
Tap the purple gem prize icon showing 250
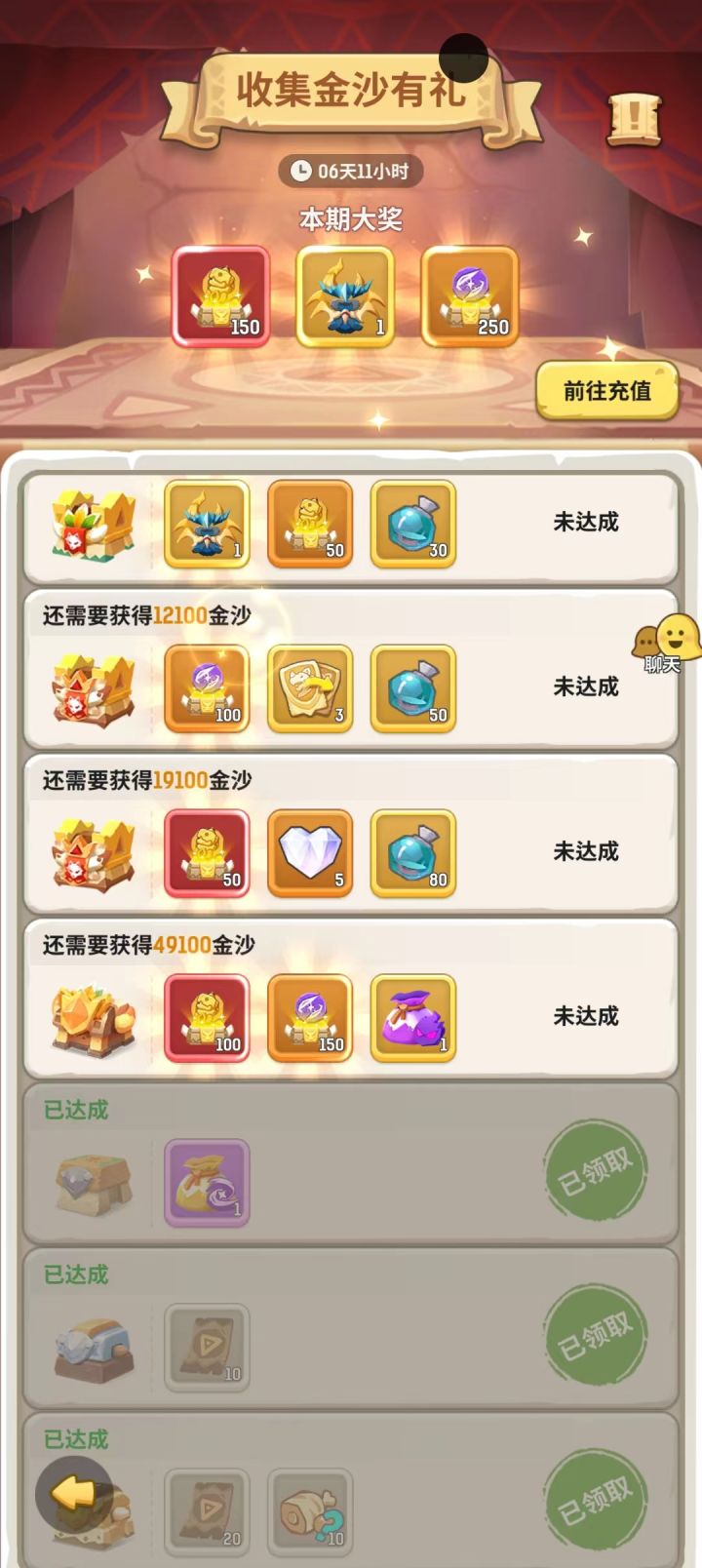[x=472, y=297]
